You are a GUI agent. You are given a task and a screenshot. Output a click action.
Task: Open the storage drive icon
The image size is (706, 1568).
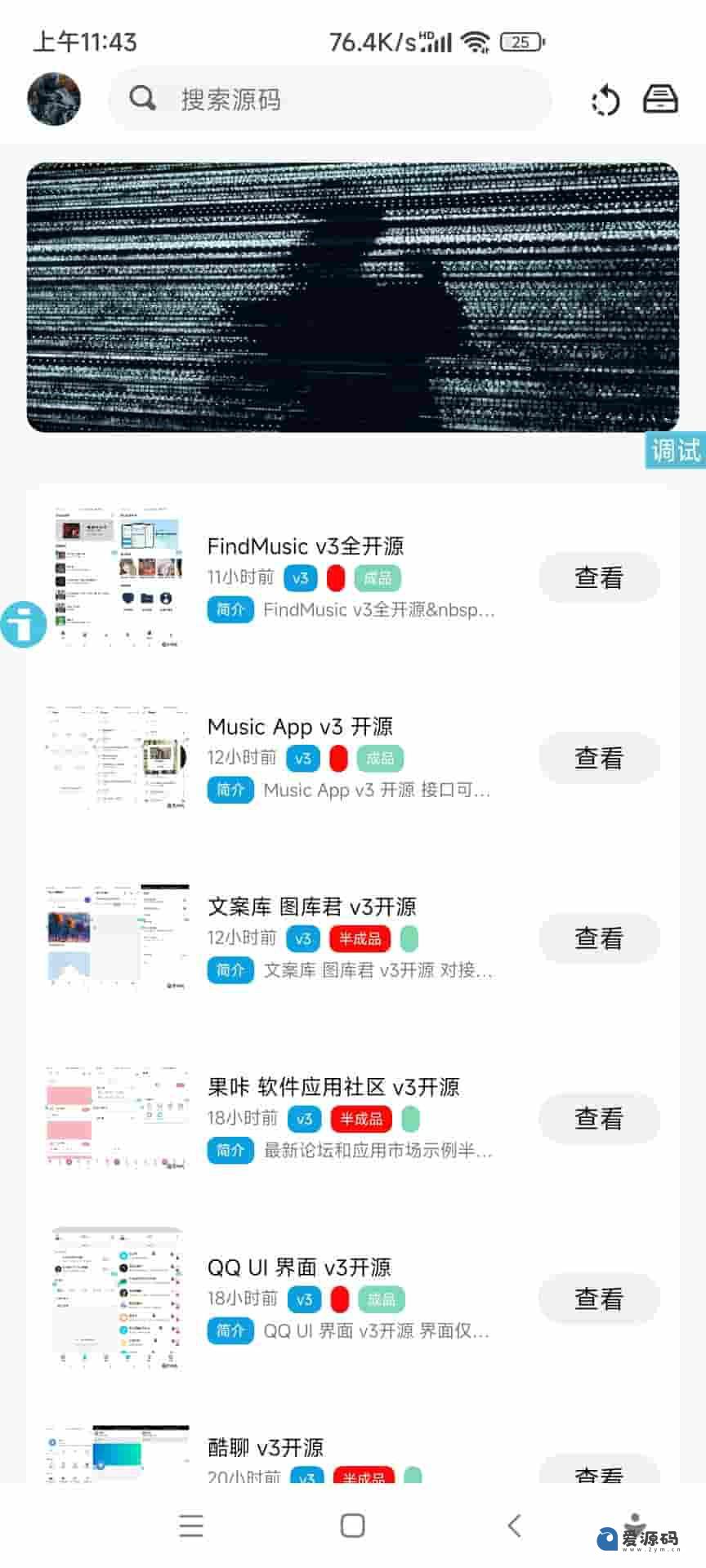[660, 99]
